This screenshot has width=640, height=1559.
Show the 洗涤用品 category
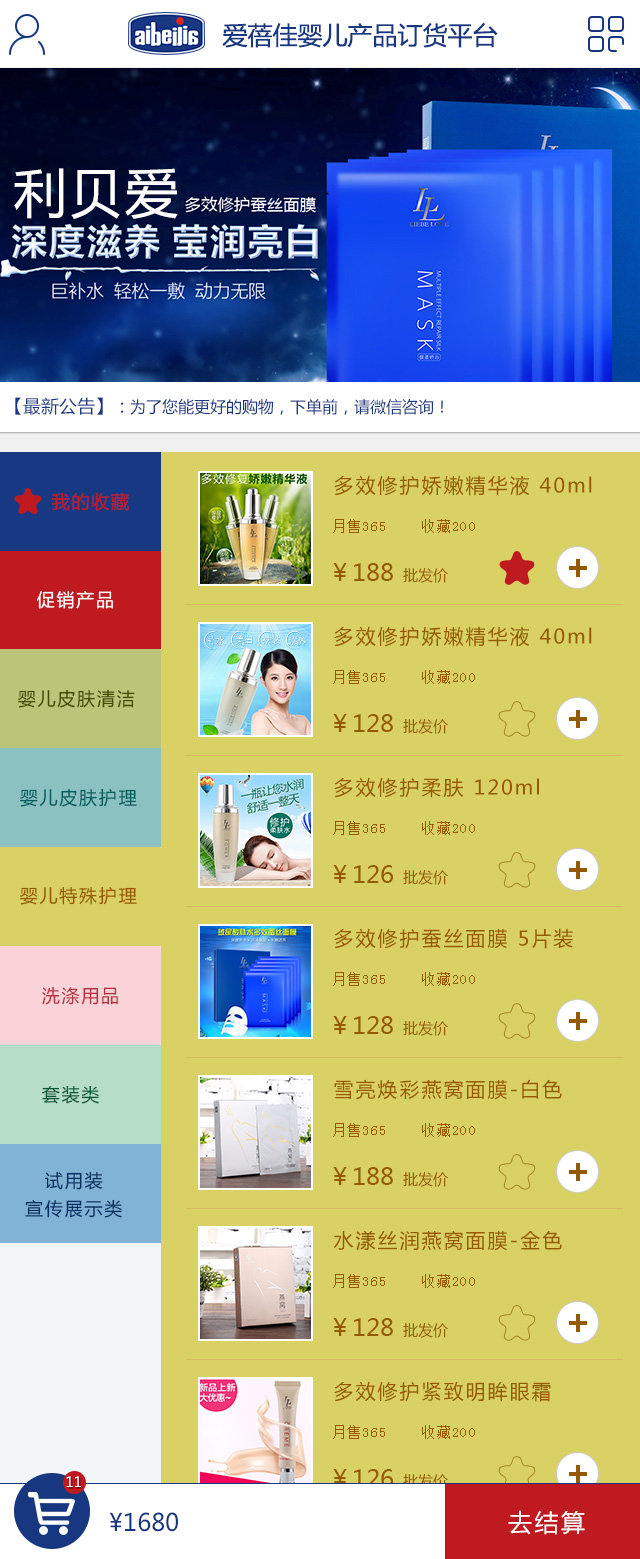(80, 995)
